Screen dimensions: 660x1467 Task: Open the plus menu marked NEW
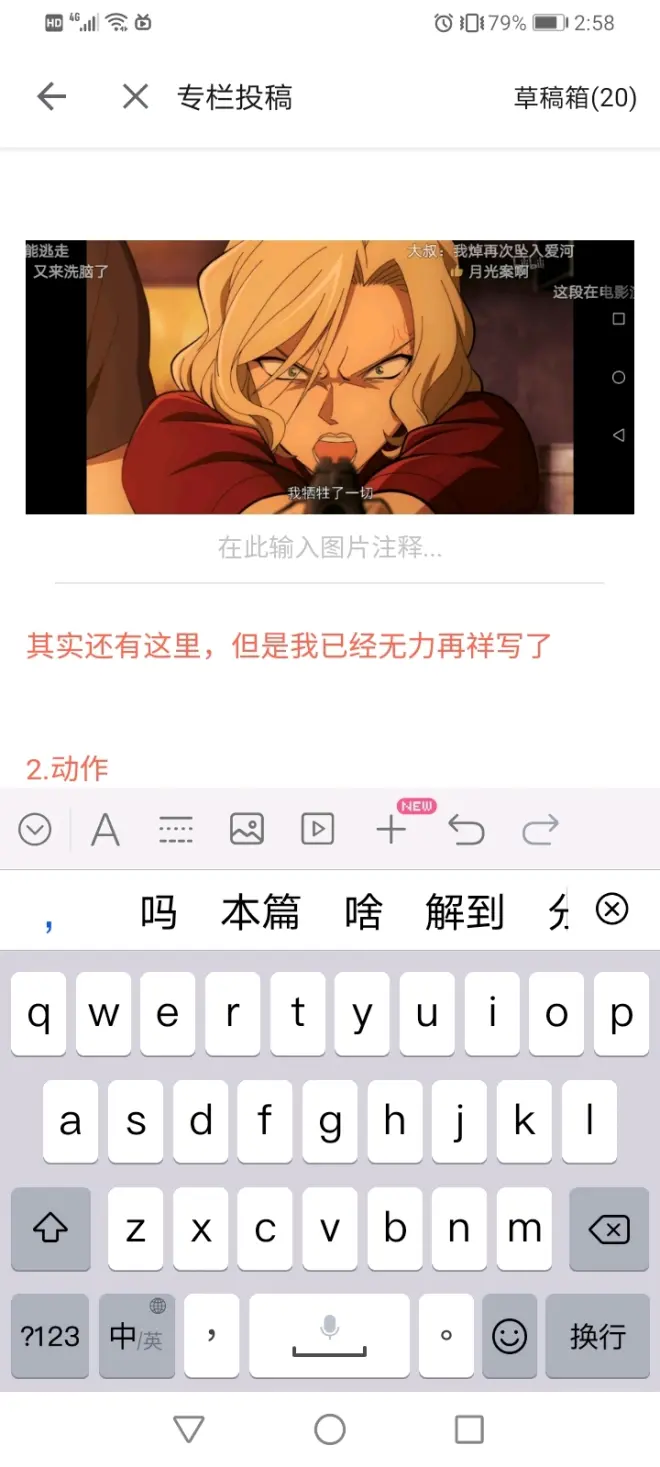[391, 829]
